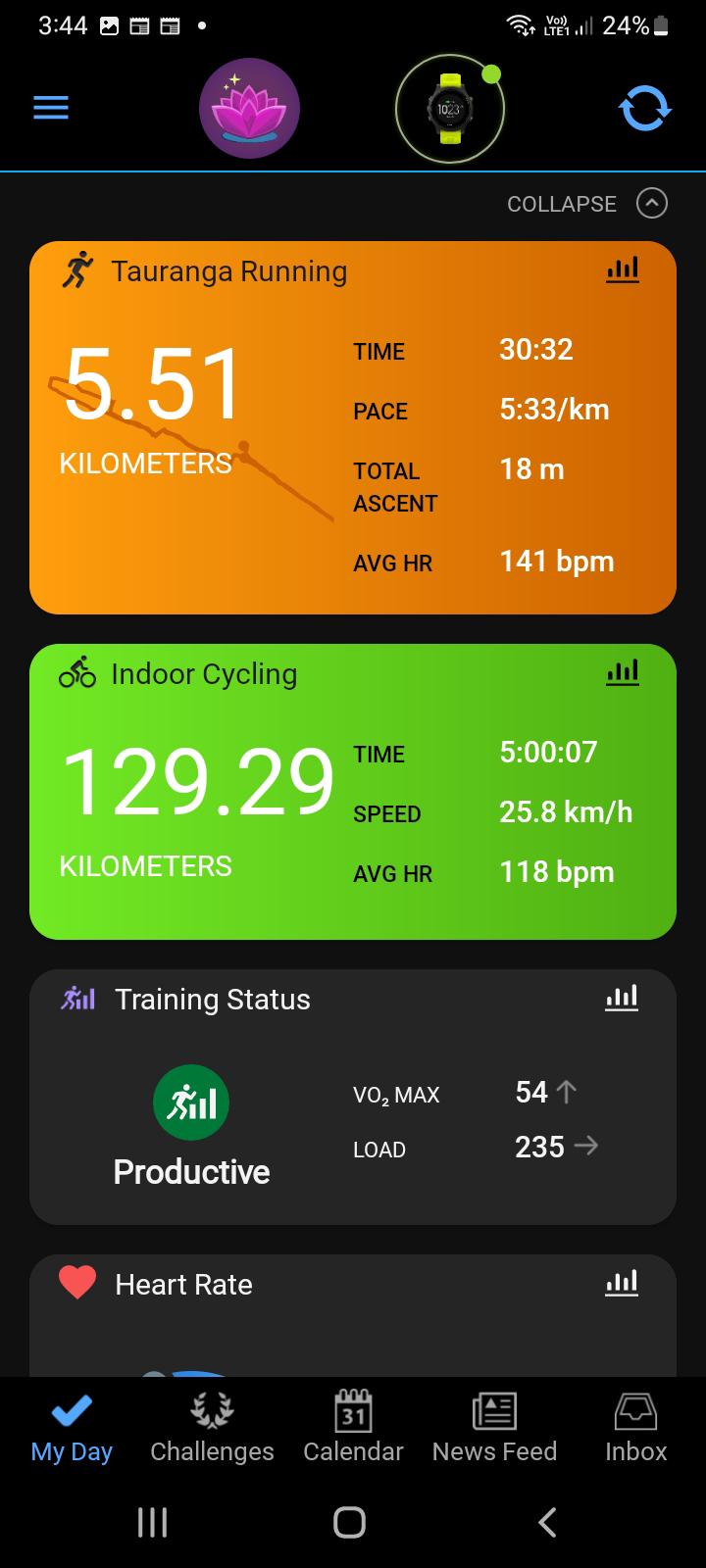Go to the News Feed tab
The image size is (706, 1568).
[x=494, y=1429]
